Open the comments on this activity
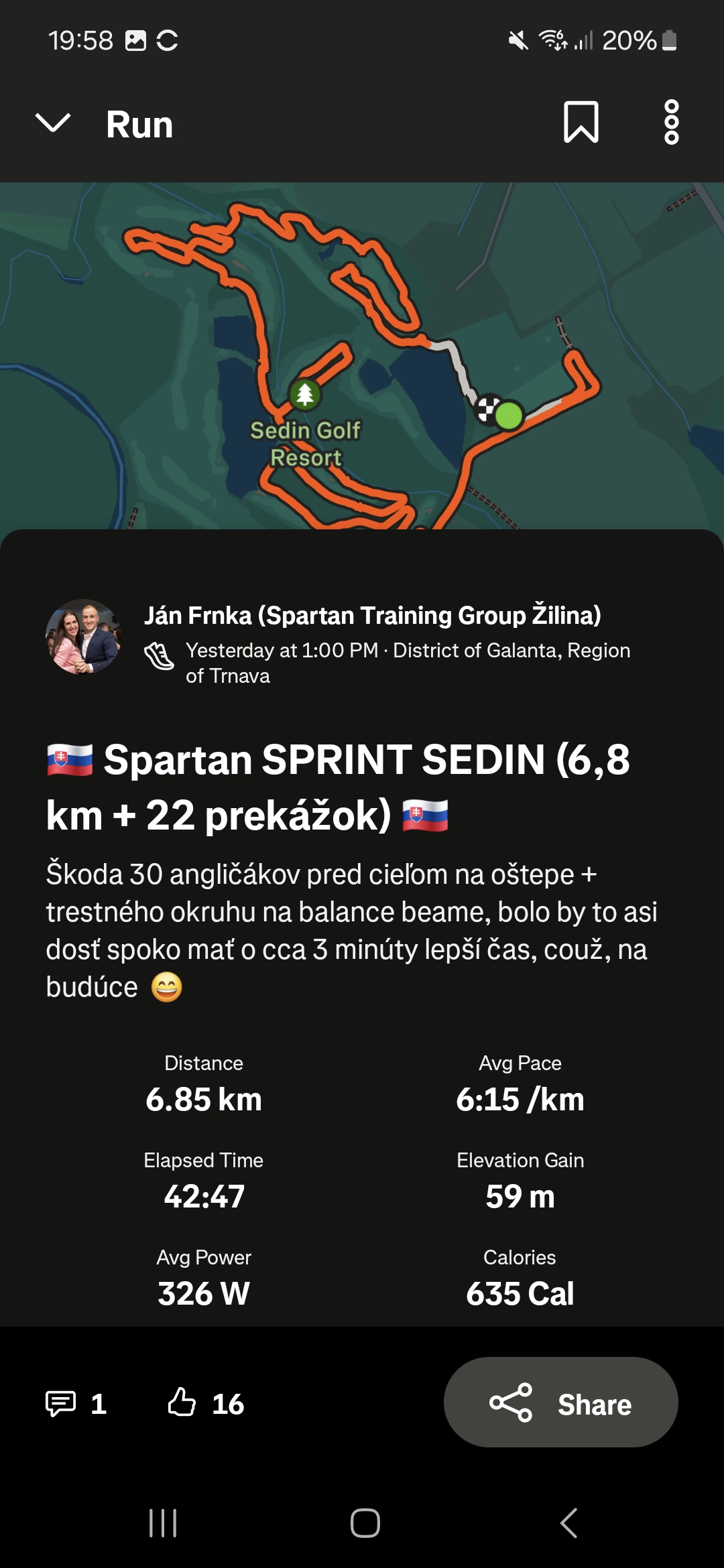The height and width of the screenshot is (1568, 724). pos(76,1403)
